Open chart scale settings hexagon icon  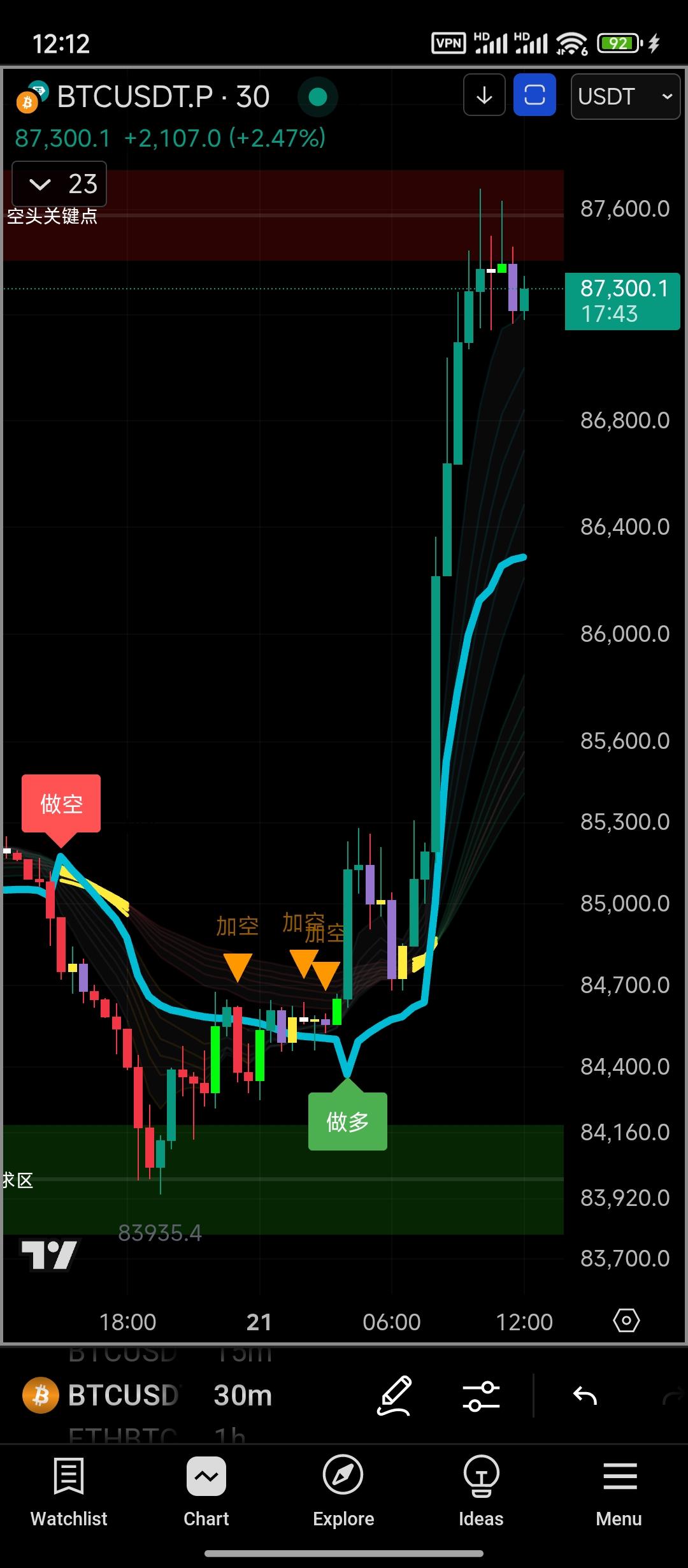click(626, 1321)
